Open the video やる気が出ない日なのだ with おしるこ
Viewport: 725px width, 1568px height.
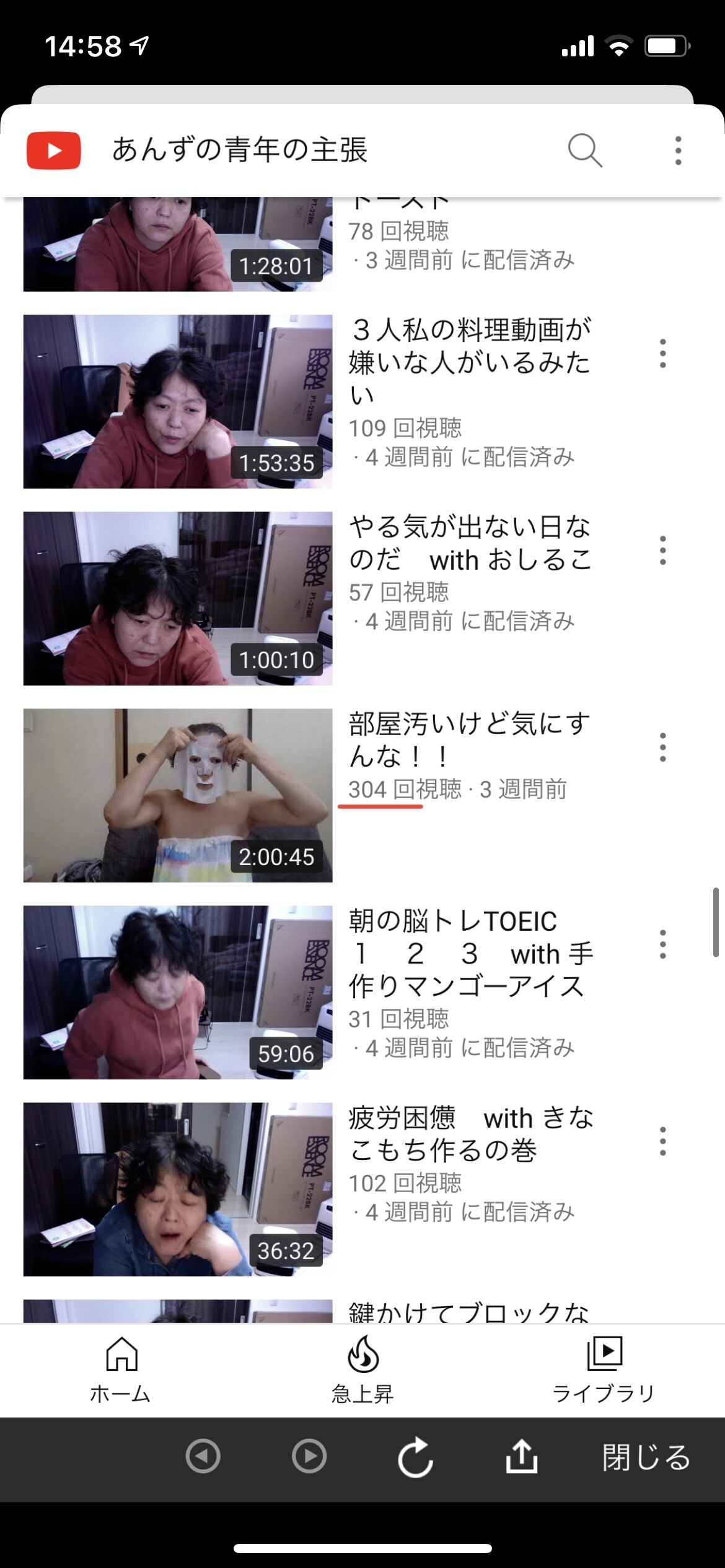coord(470,544)
